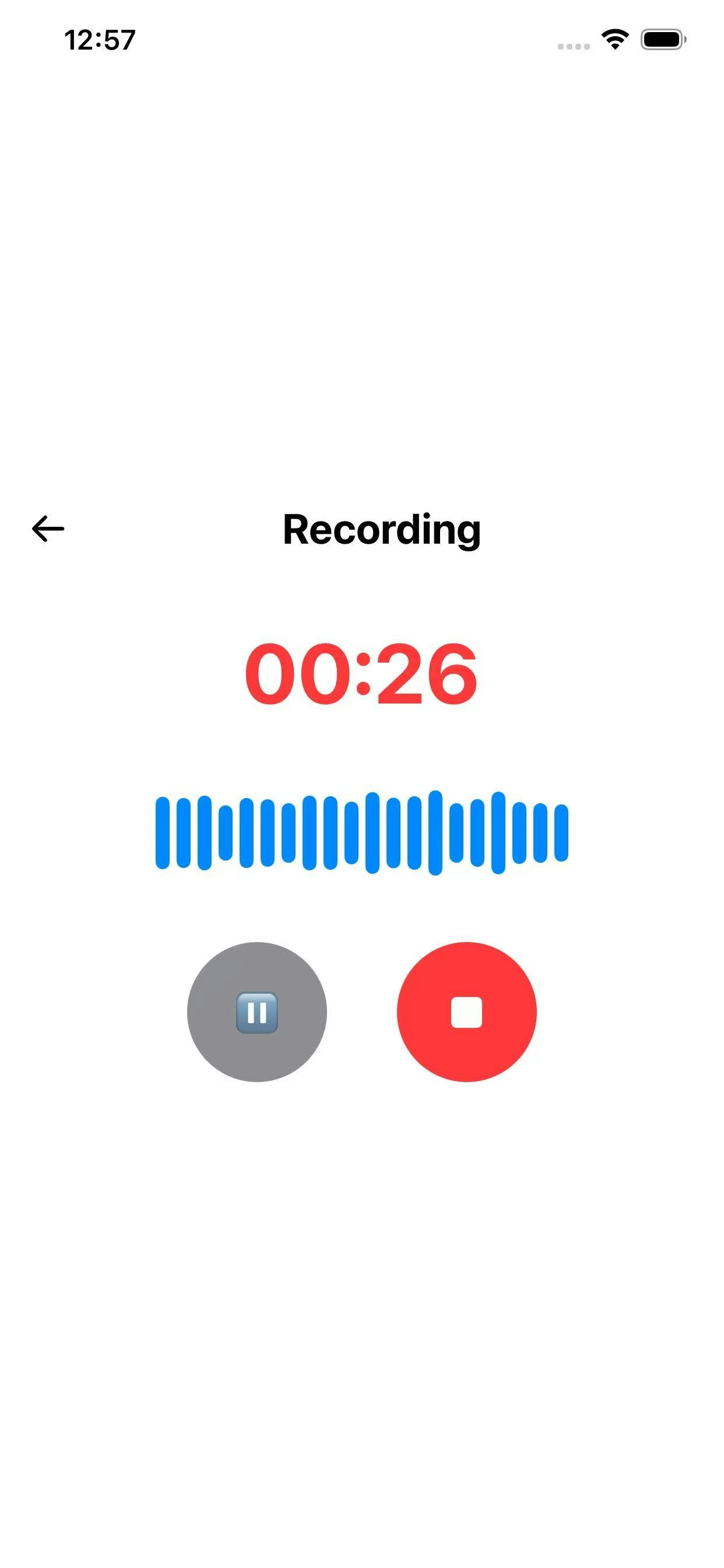
Task: Tap the back arrow to exit
Action: (48, 528)
